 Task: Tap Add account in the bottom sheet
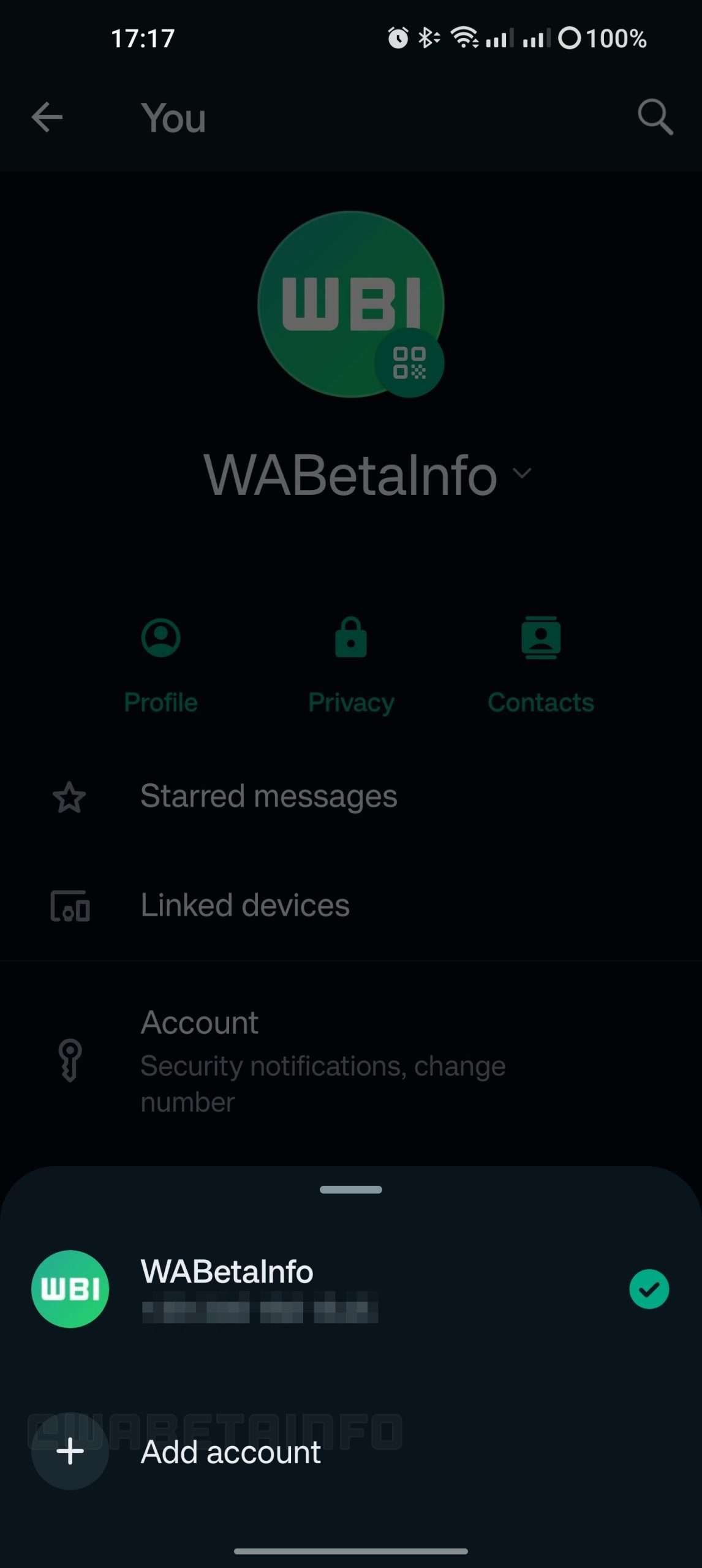pyautogui.click(x=230, y=1452)
